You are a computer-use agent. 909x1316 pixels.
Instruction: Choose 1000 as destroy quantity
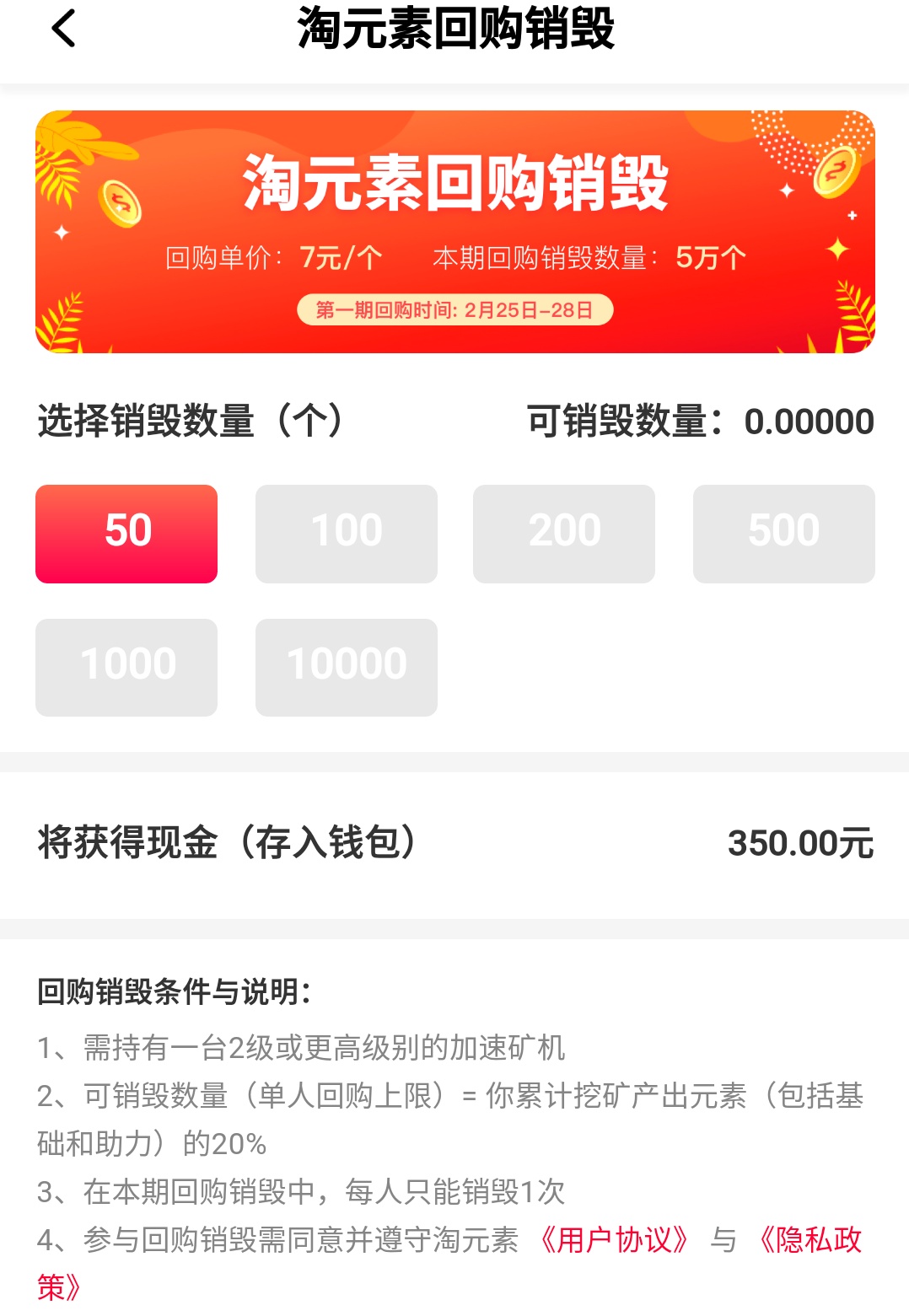coord(126,667)
